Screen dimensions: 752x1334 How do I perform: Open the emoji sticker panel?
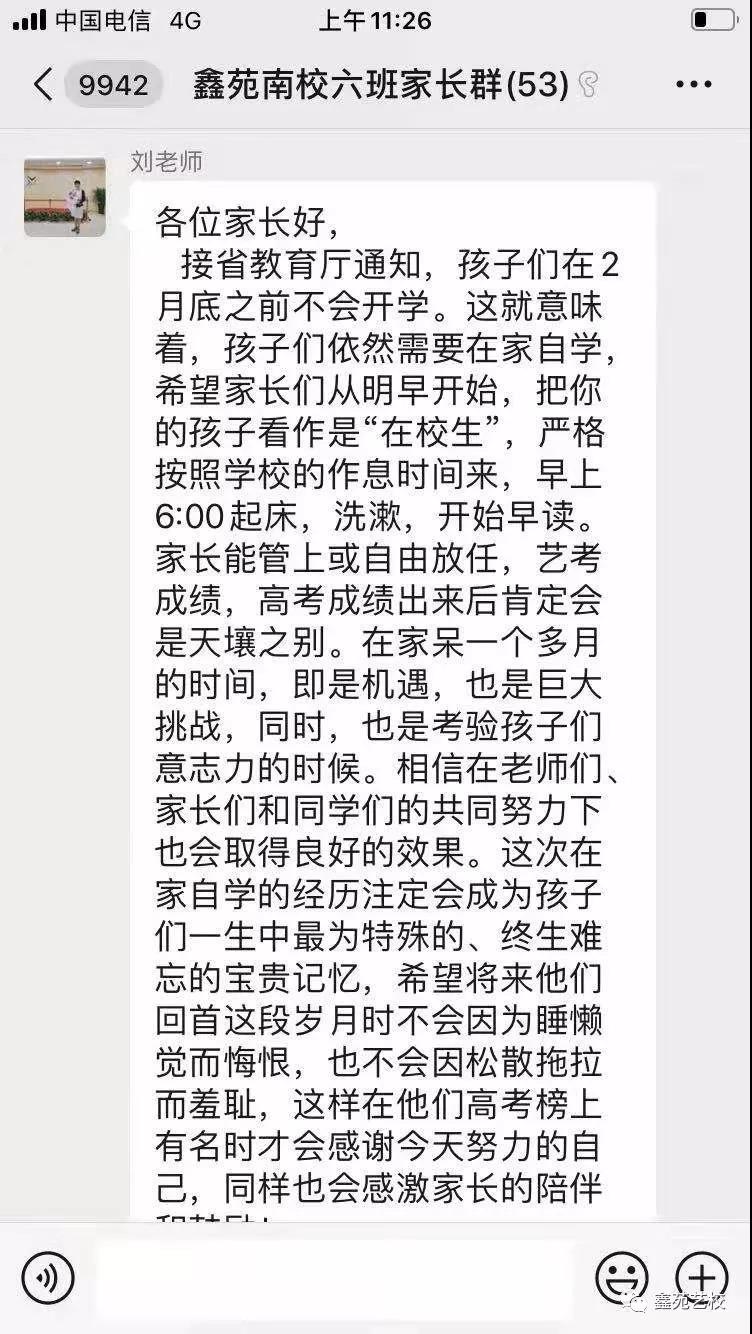[621, 1277]
